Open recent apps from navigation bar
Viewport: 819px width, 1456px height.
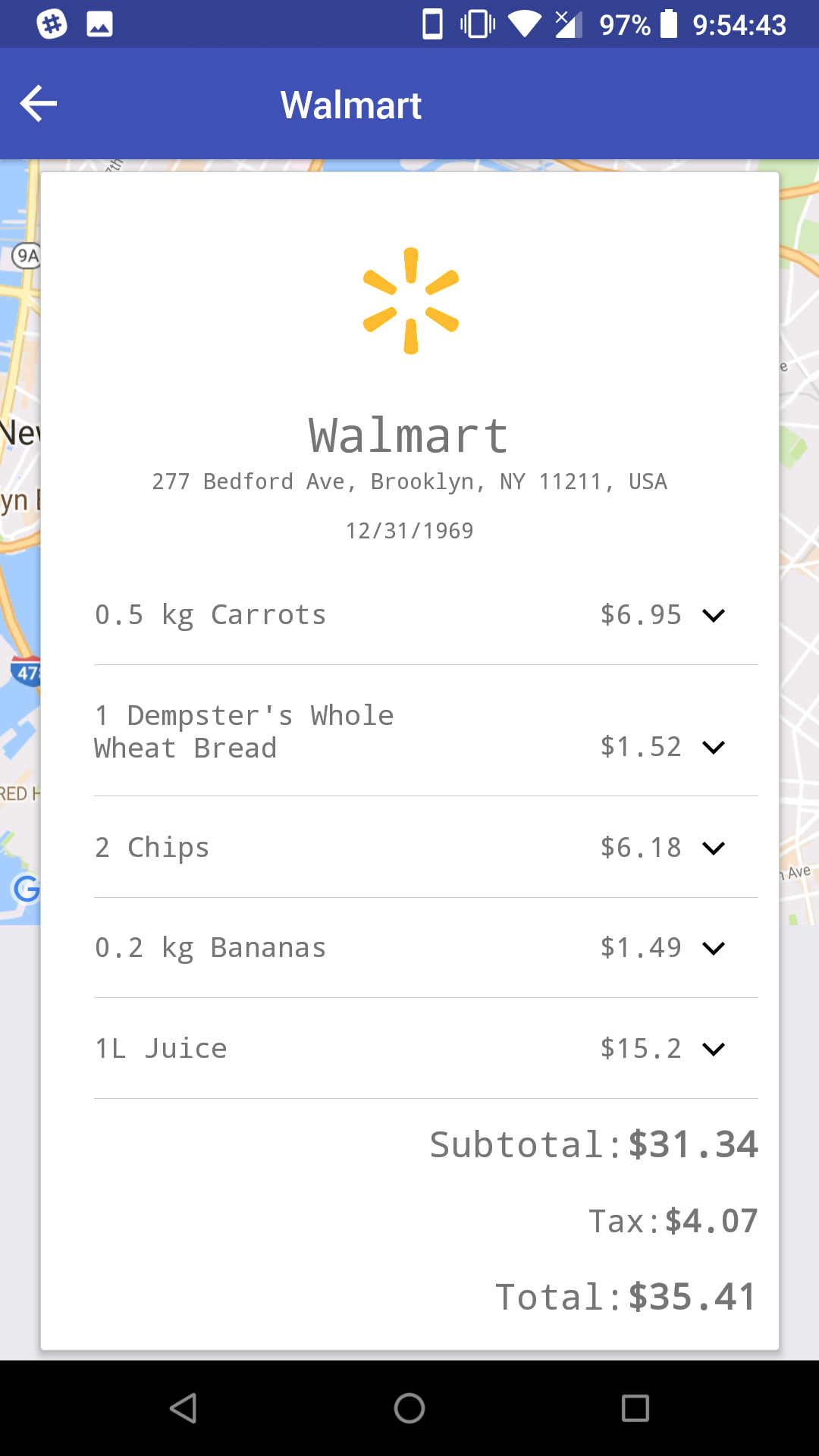click(x=635, y=1408)
